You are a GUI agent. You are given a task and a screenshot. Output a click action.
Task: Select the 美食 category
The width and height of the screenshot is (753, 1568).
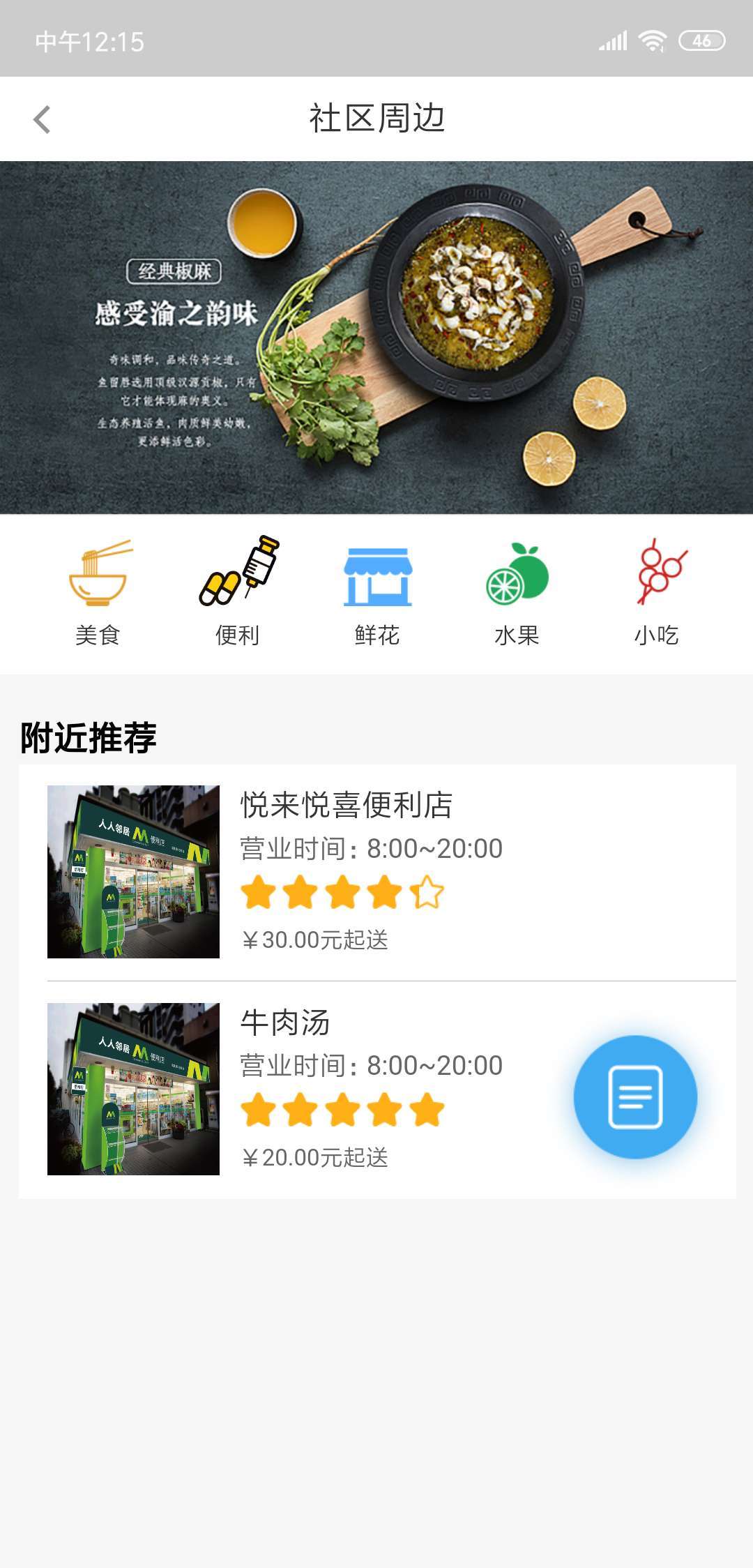tap(98, 592)
